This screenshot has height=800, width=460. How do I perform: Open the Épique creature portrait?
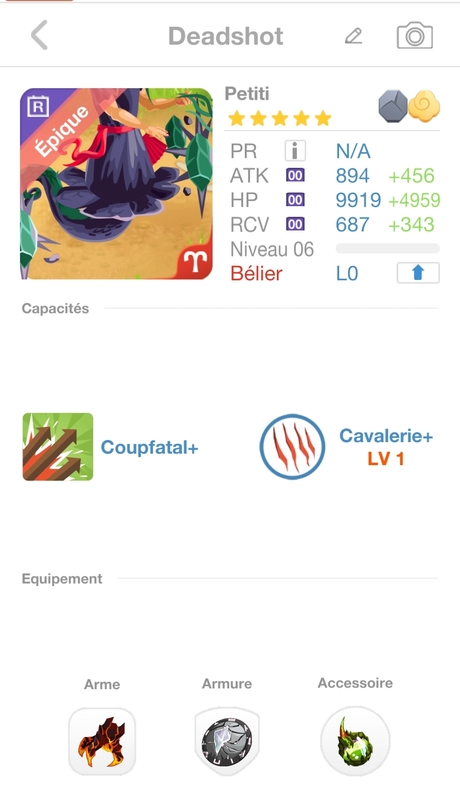[x=116, y=184]
